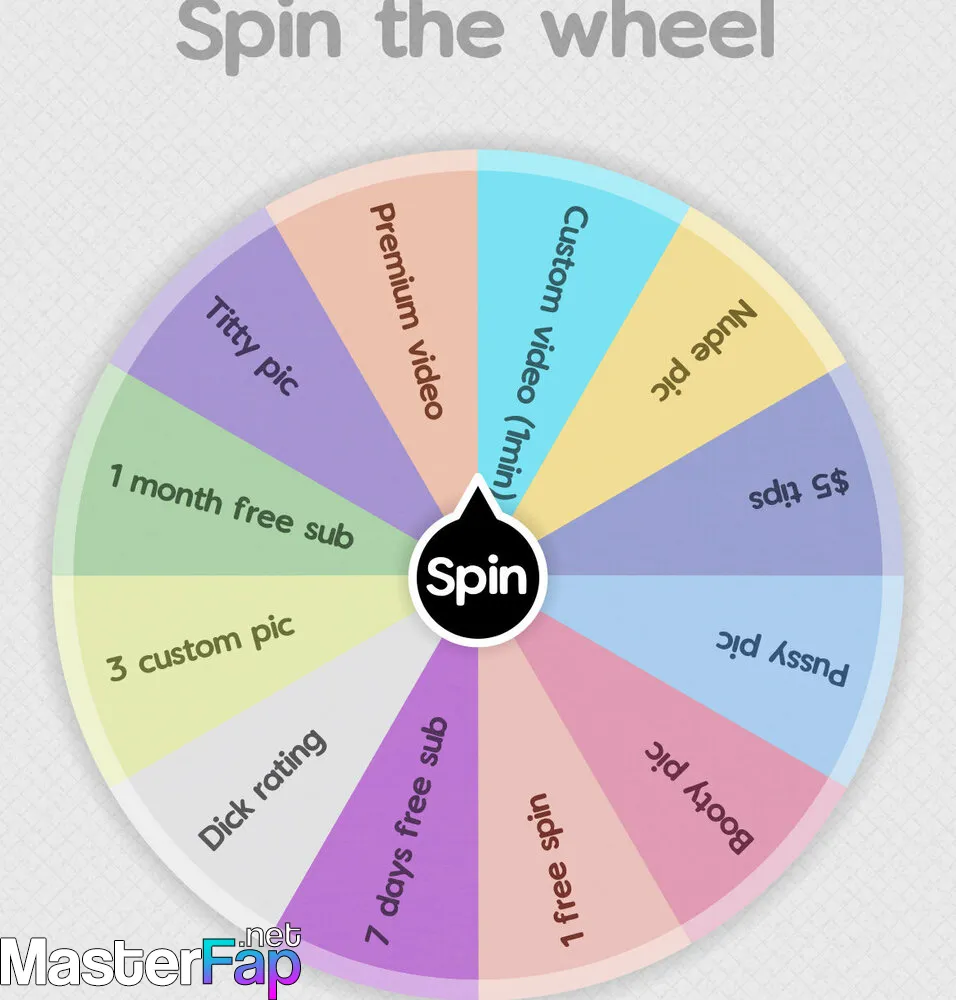Tap the Spin button at the wheel's center
Viewport: 956px width, 1000px height.
(x=477, y=577)
